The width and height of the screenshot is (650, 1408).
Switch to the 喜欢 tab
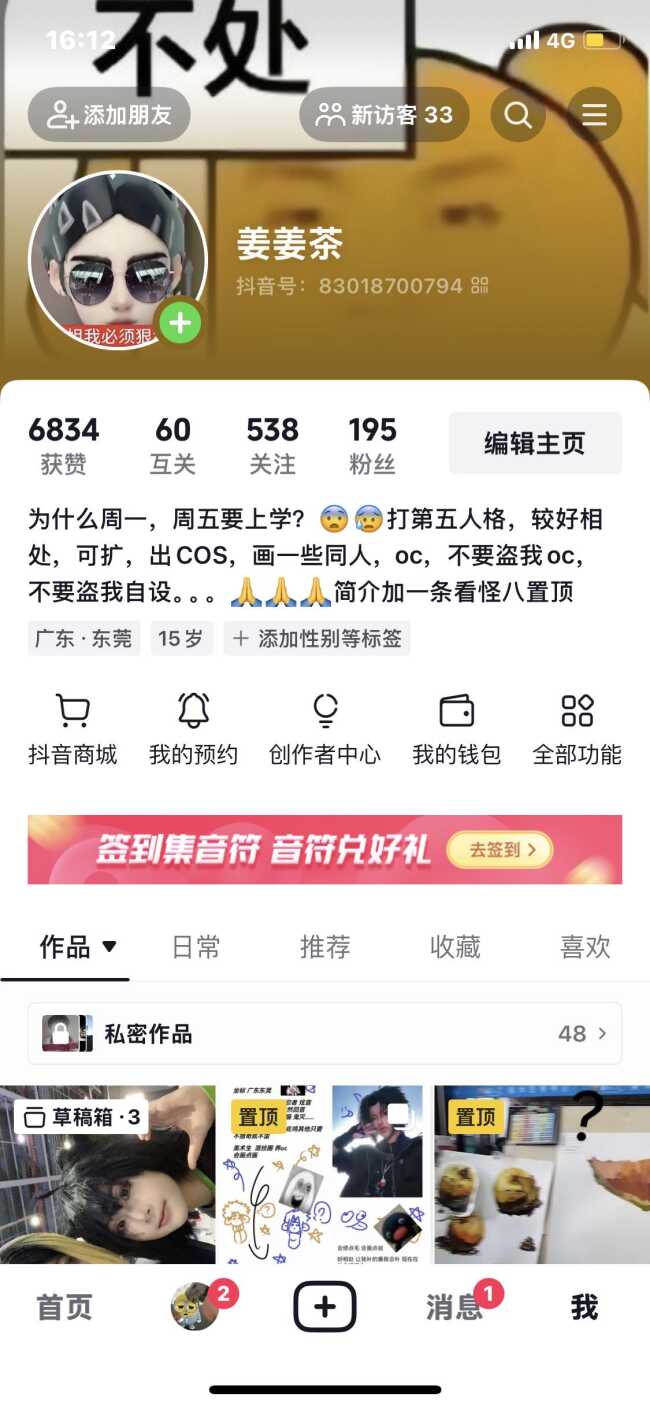pos(585,947)
